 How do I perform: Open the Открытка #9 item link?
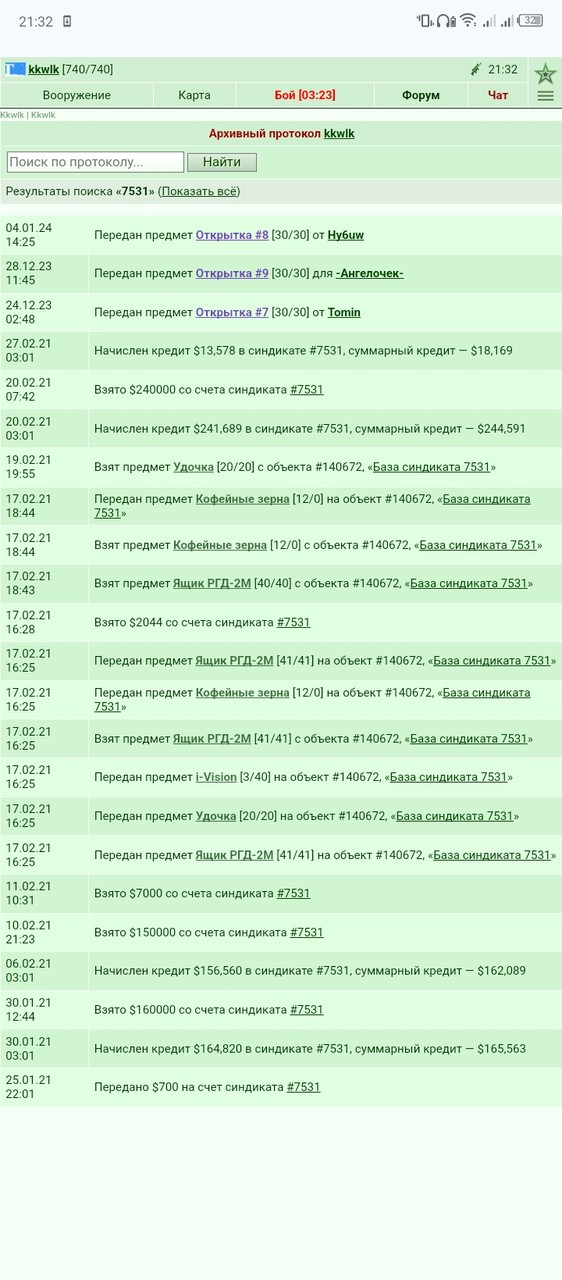(232, 273)
